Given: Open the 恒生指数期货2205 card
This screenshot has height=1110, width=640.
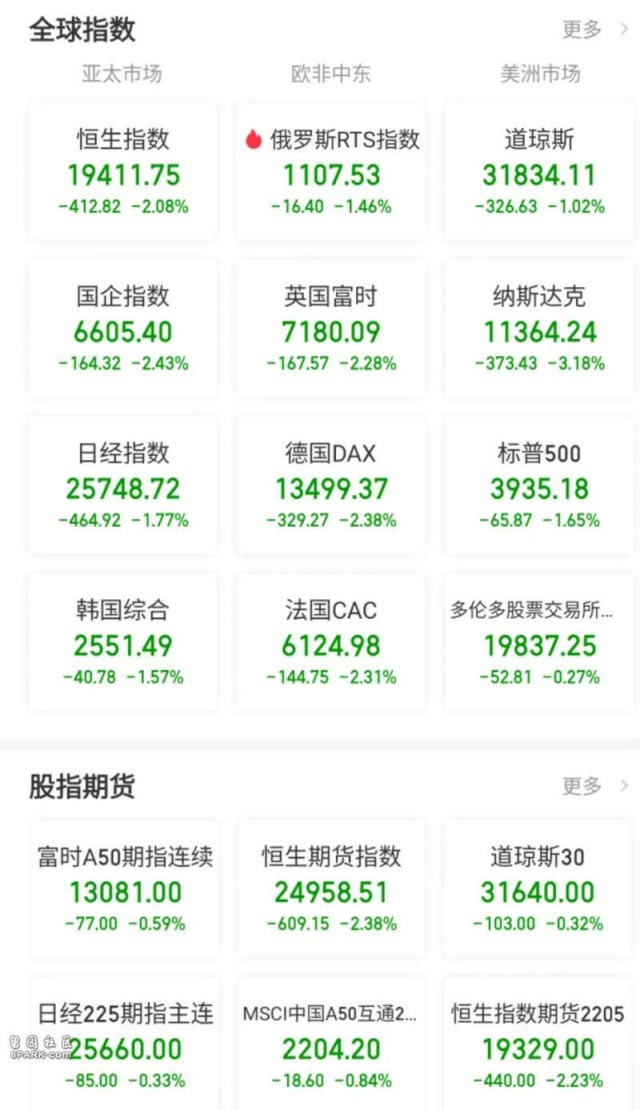Looking at the screenshot, I should tap(537, 1044).
